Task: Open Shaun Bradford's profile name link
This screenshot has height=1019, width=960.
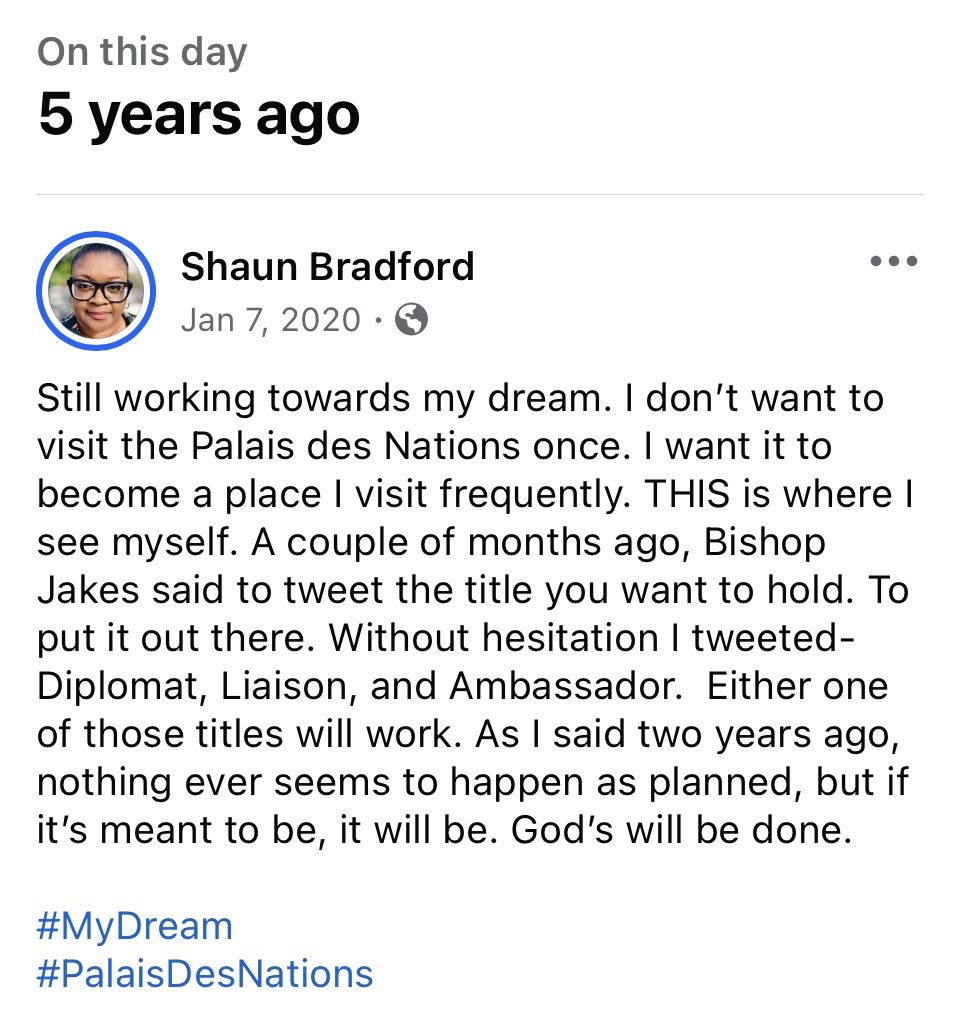Action: point(327,267)
